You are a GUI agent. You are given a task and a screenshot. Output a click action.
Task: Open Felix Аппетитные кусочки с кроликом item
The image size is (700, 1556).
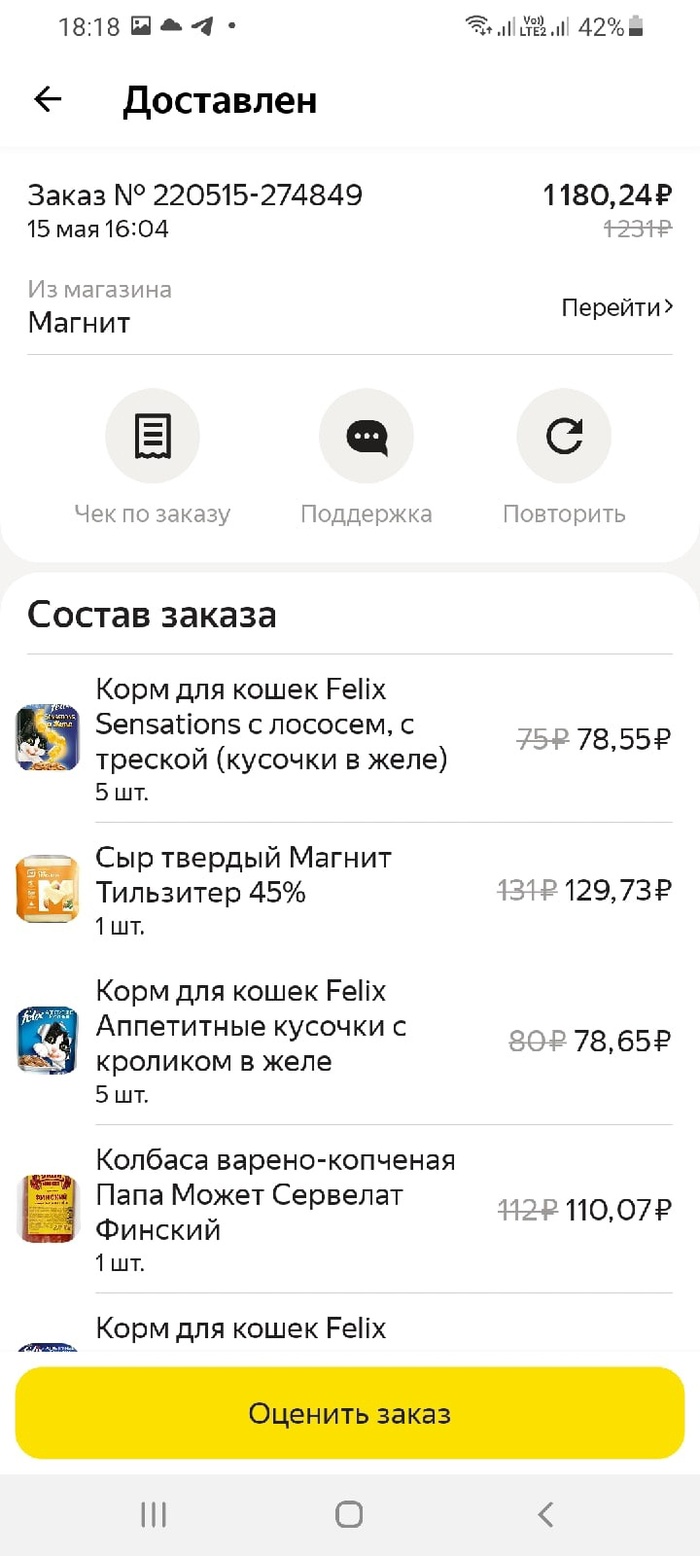[250, 1041]
